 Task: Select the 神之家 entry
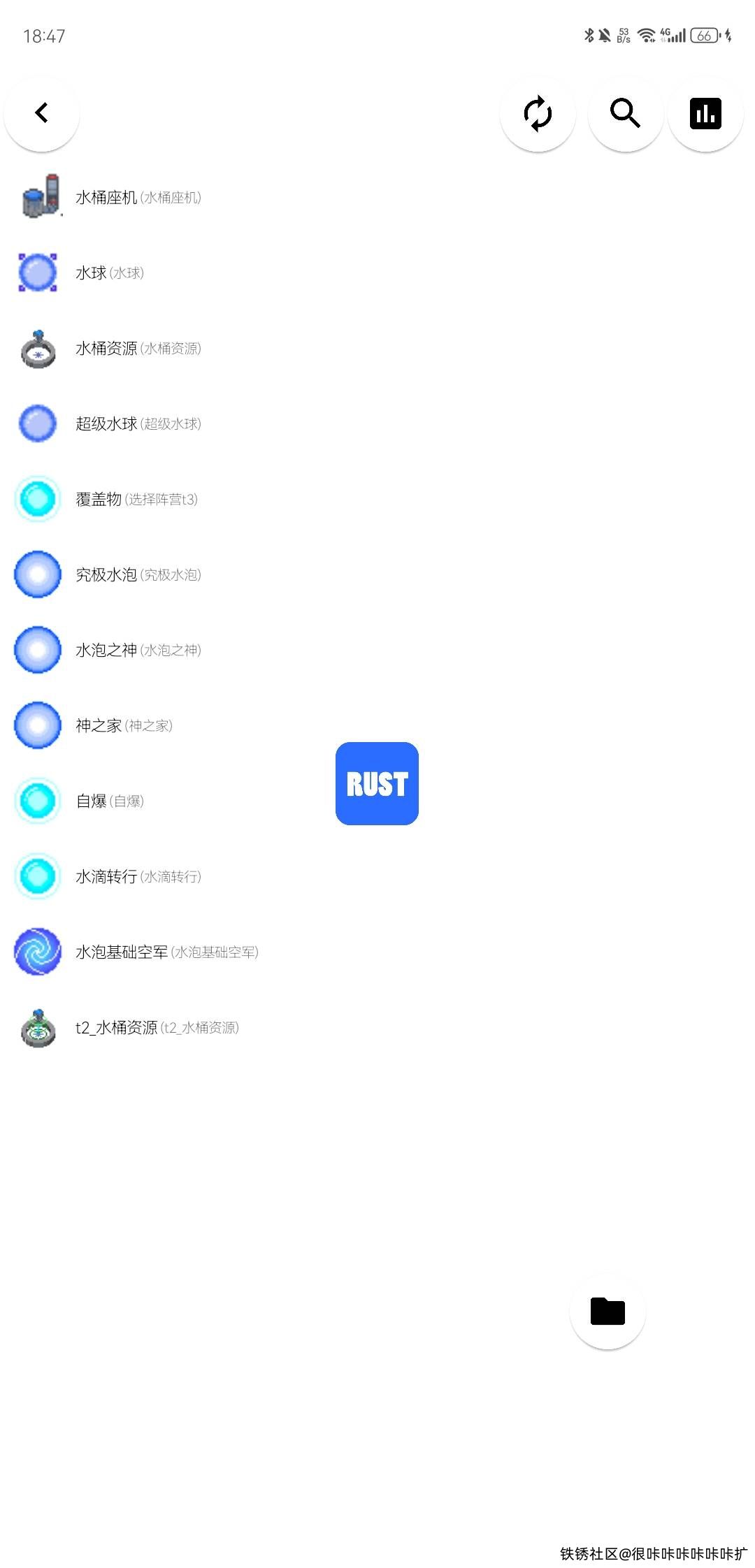point(126,725)
